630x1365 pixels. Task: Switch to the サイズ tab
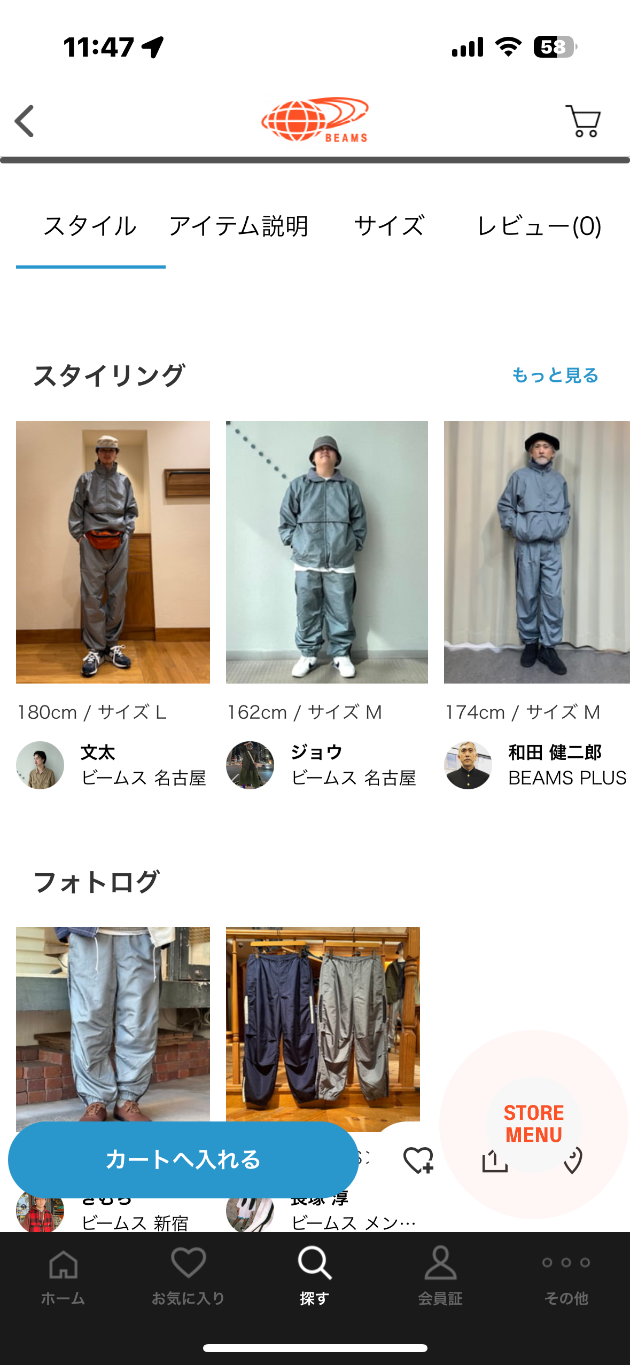point(389,226)
